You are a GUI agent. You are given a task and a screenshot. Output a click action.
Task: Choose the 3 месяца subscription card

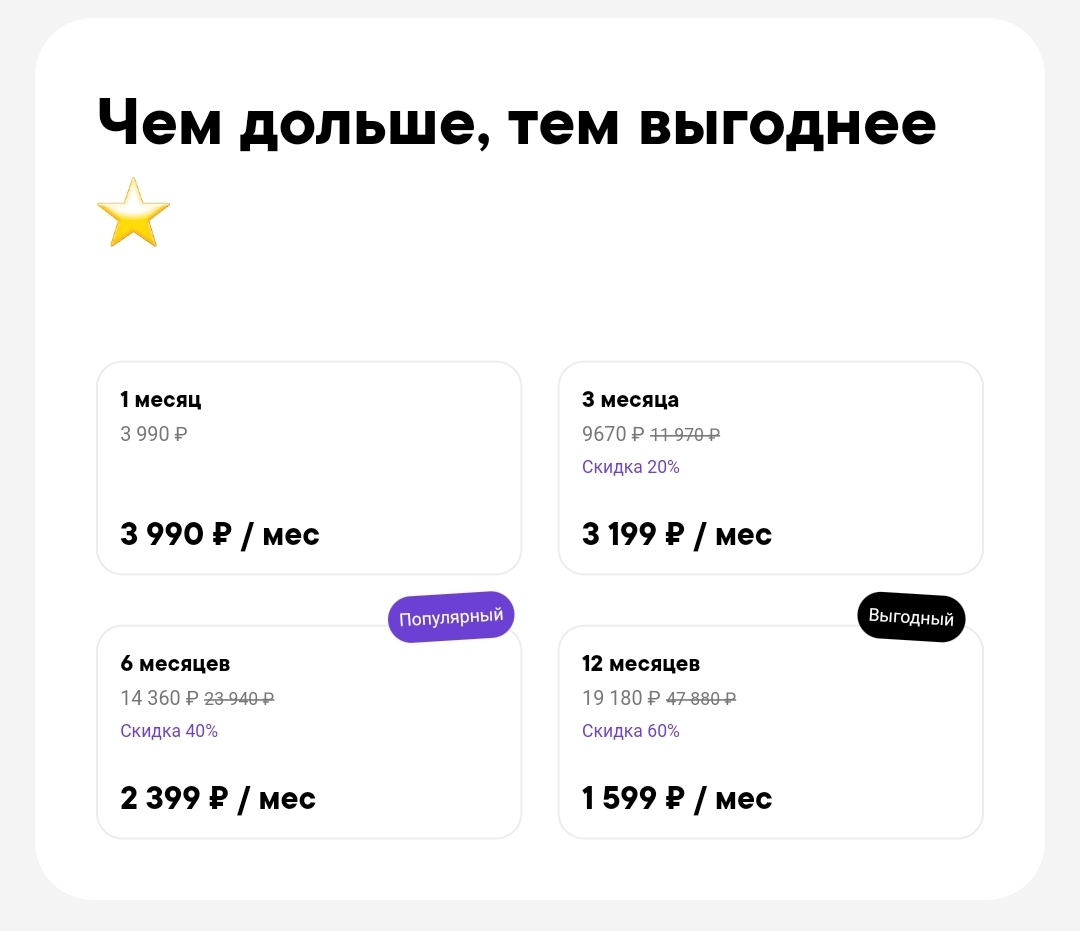(770, 468)
